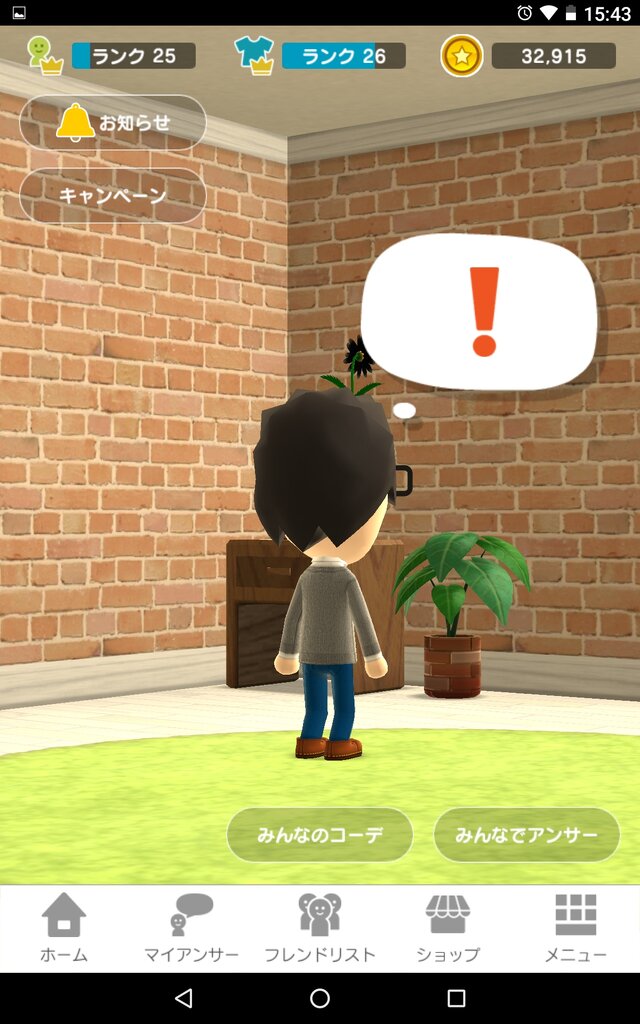
Task: Tap the gold coin balance icon
Action: point(461,56)
